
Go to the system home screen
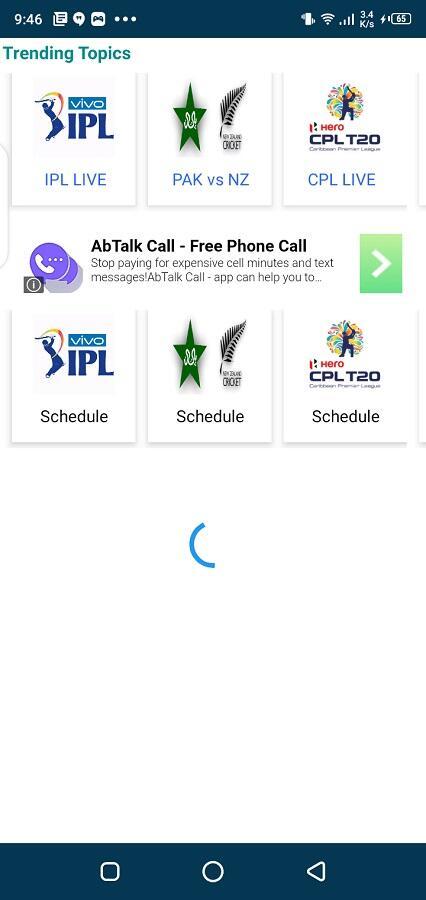tap(213, 871)
